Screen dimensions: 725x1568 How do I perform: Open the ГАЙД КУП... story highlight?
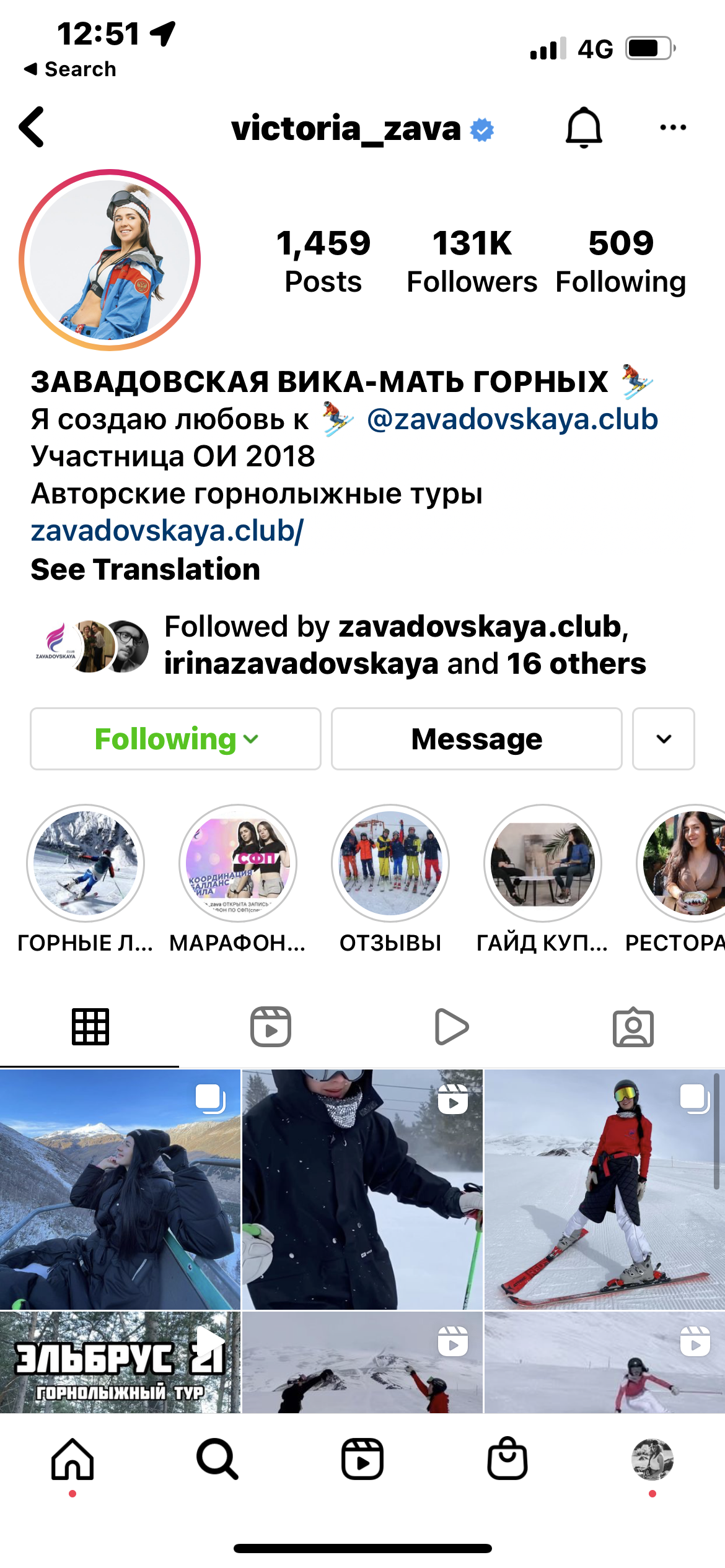click(x=543, y=863)
